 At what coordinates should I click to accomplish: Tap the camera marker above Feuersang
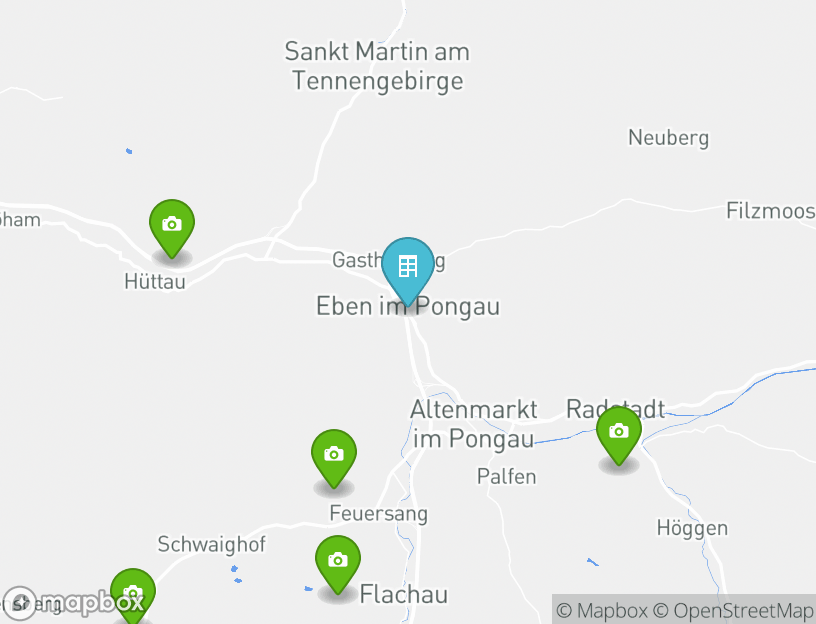334,455
